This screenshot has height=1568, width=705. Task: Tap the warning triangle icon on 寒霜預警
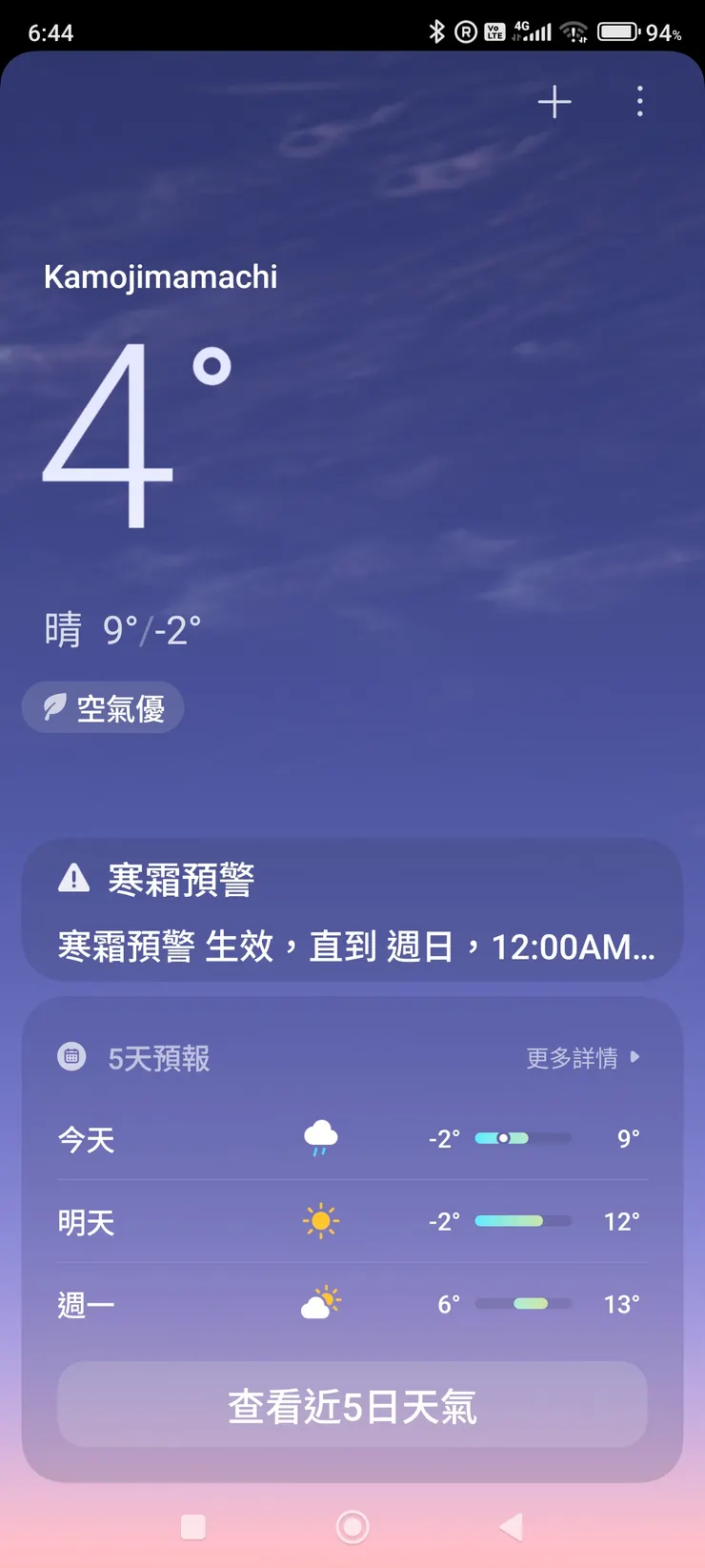71,878
